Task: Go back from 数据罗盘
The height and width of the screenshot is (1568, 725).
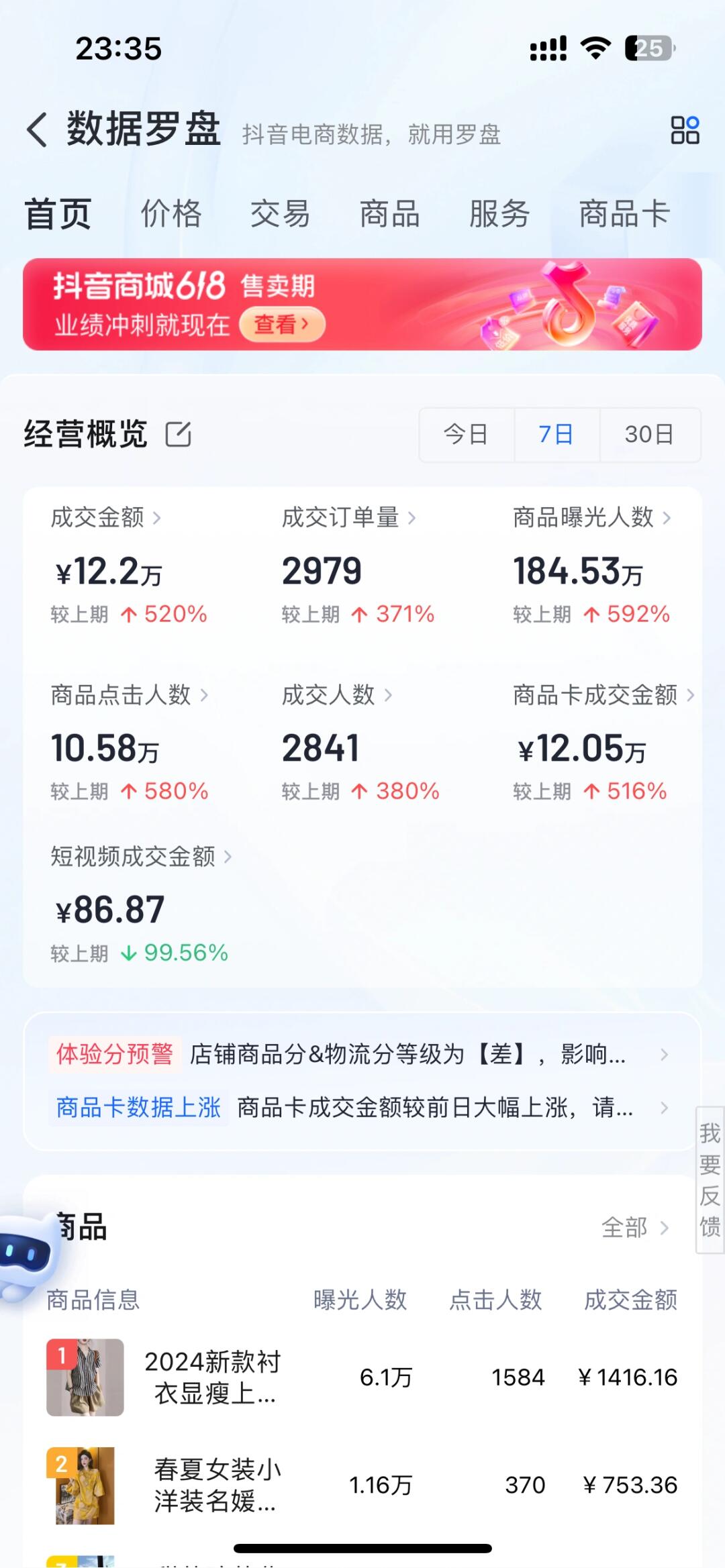Action: [x=38, y=129]
